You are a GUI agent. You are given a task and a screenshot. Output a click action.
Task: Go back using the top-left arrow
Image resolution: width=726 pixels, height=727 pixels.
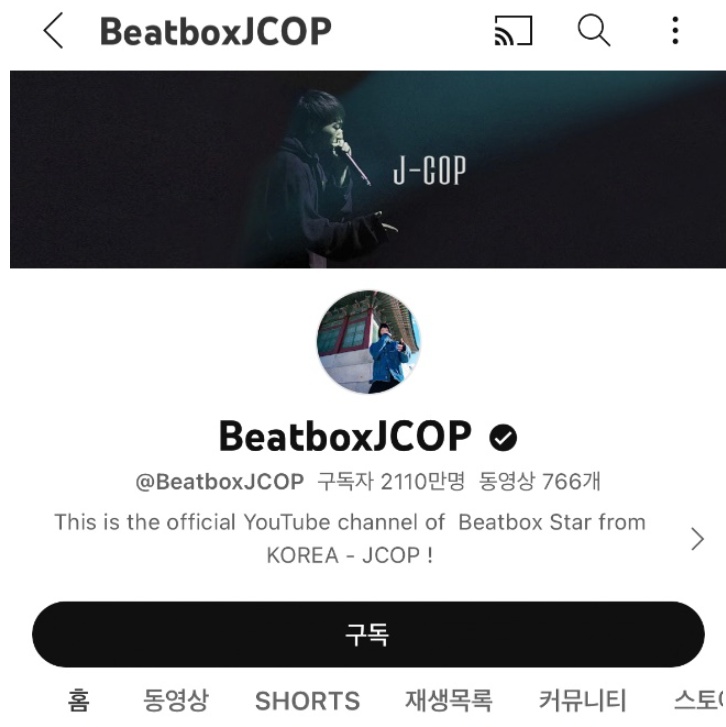point(52,32)
